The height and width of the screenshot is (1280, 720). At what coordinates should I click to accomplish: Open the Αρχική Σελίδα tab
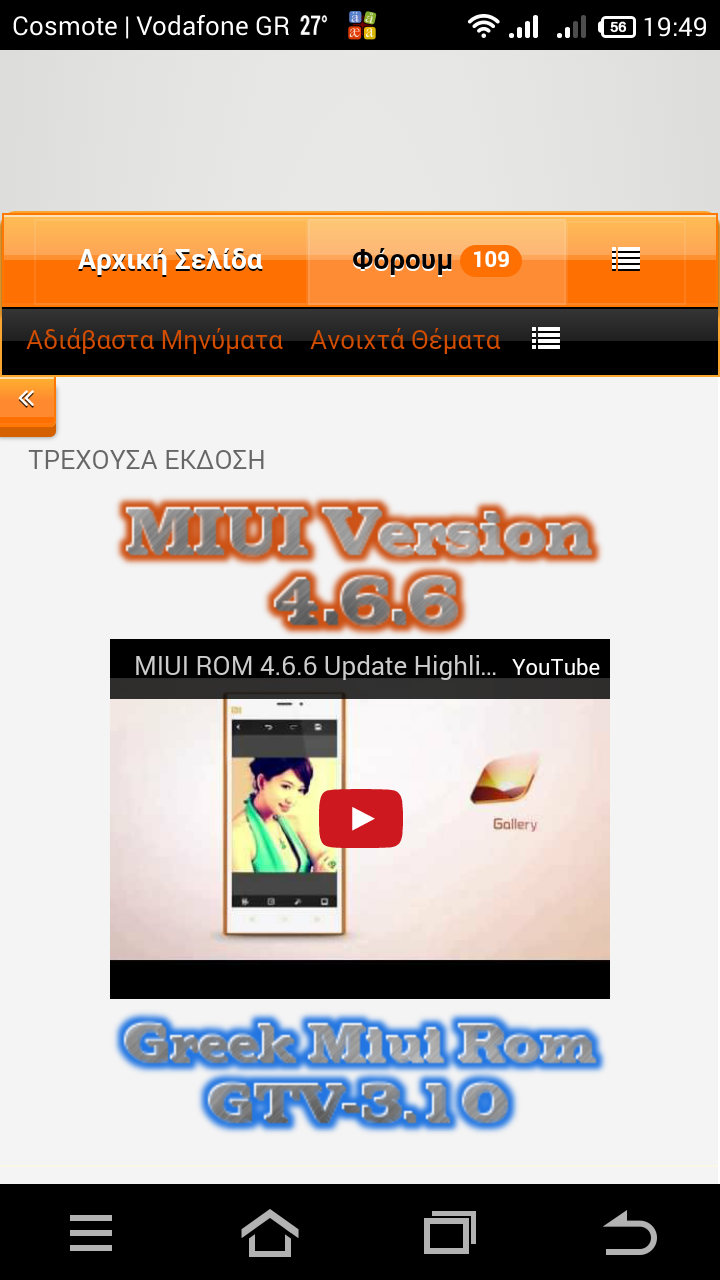[x=170, y=261]
